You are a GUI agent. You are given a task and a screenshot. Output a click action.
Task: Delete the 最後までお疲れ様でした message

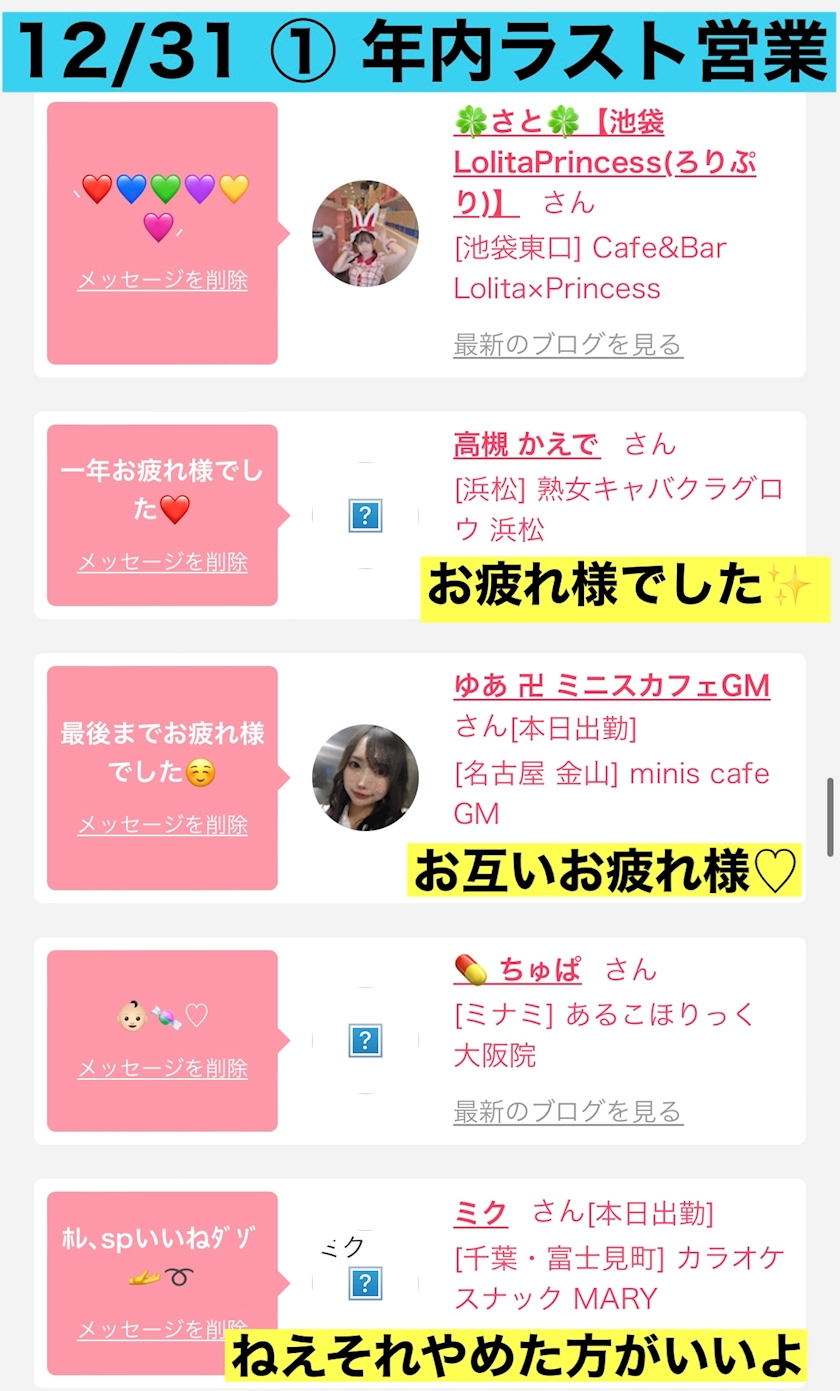point(162,825)
